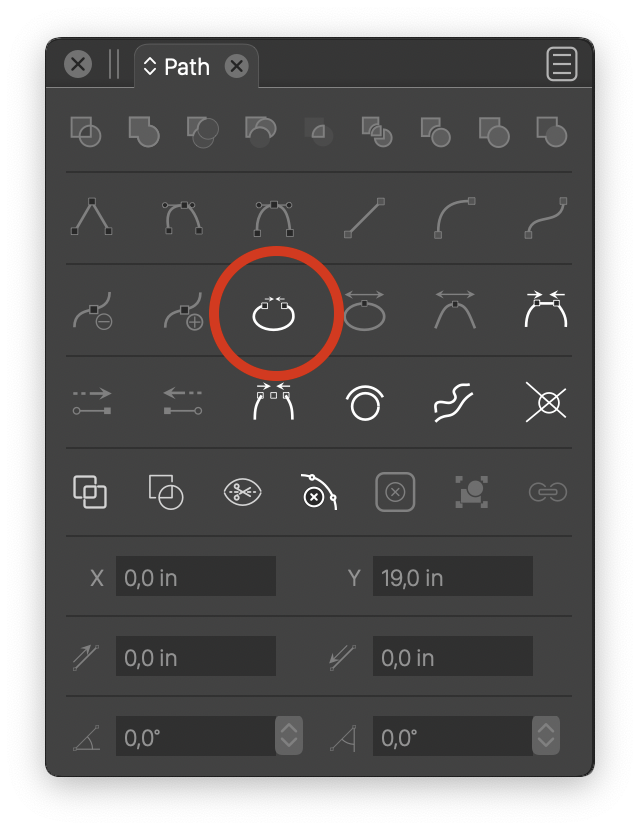Tap the overlapping squares combine icon

click(x=90, y=492)
